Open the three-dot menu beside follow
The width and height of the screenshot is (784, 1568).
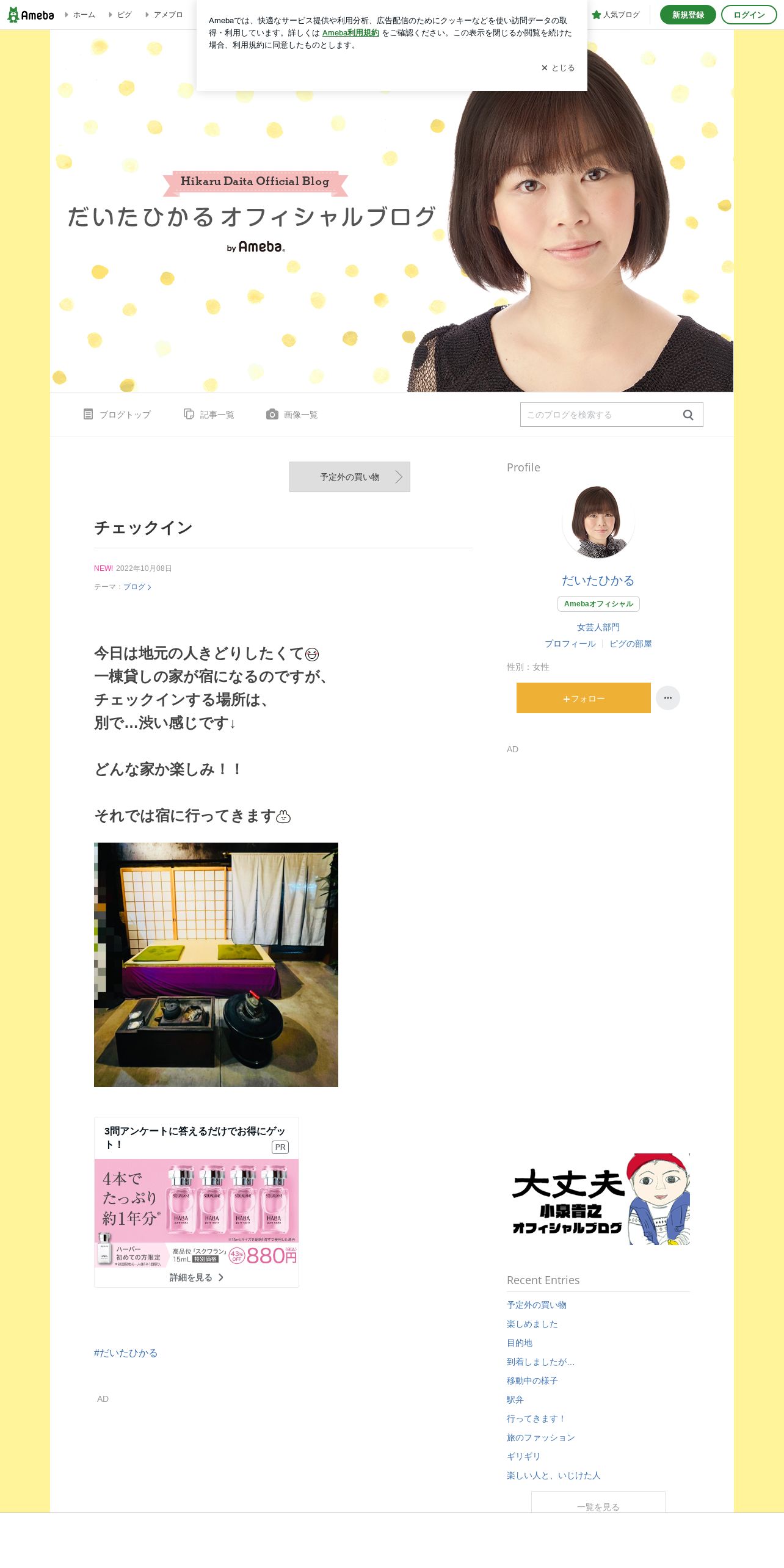668,698
